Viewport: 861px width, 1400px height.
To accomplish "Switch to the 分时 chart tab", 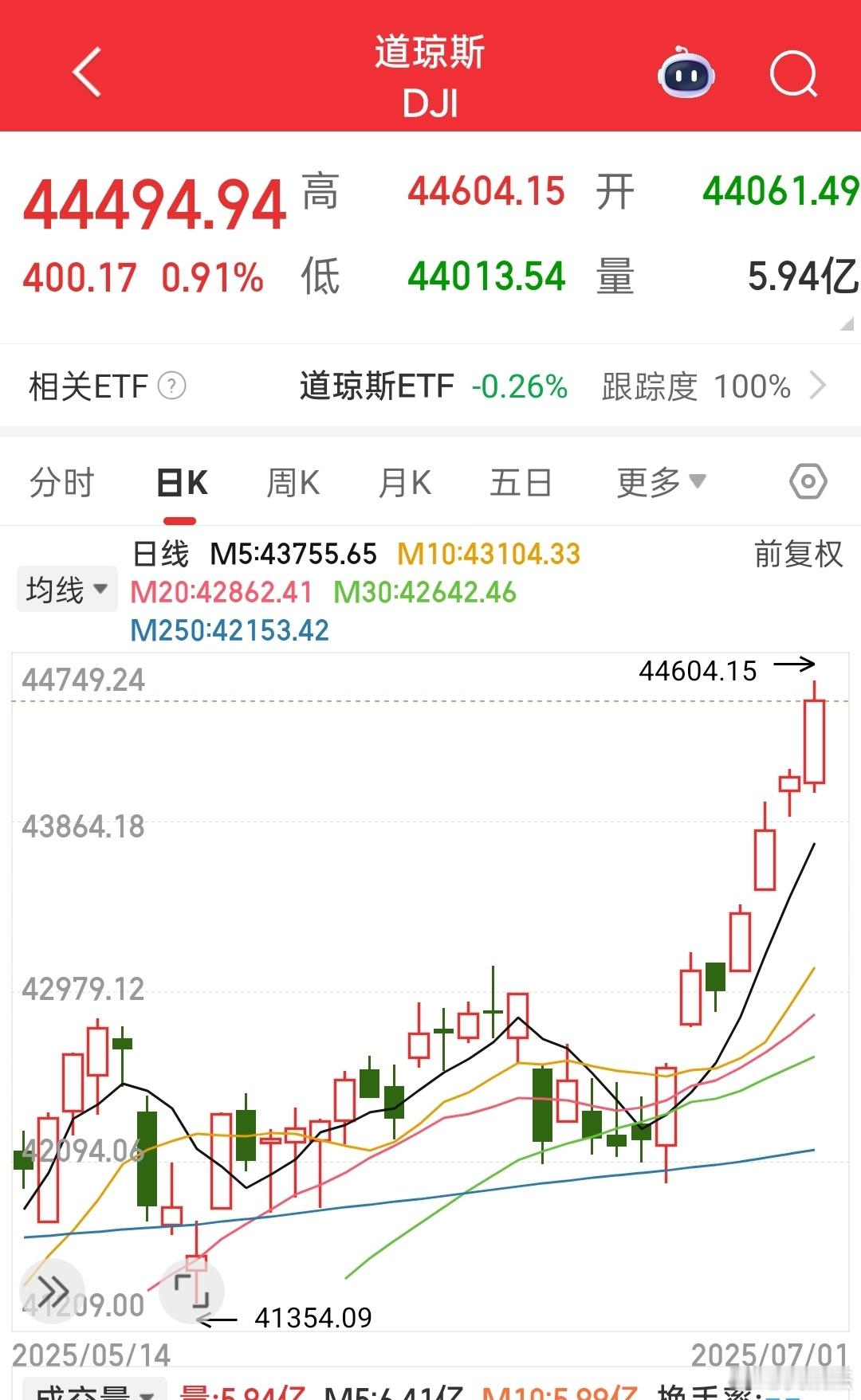I will [x=62, y=483].
